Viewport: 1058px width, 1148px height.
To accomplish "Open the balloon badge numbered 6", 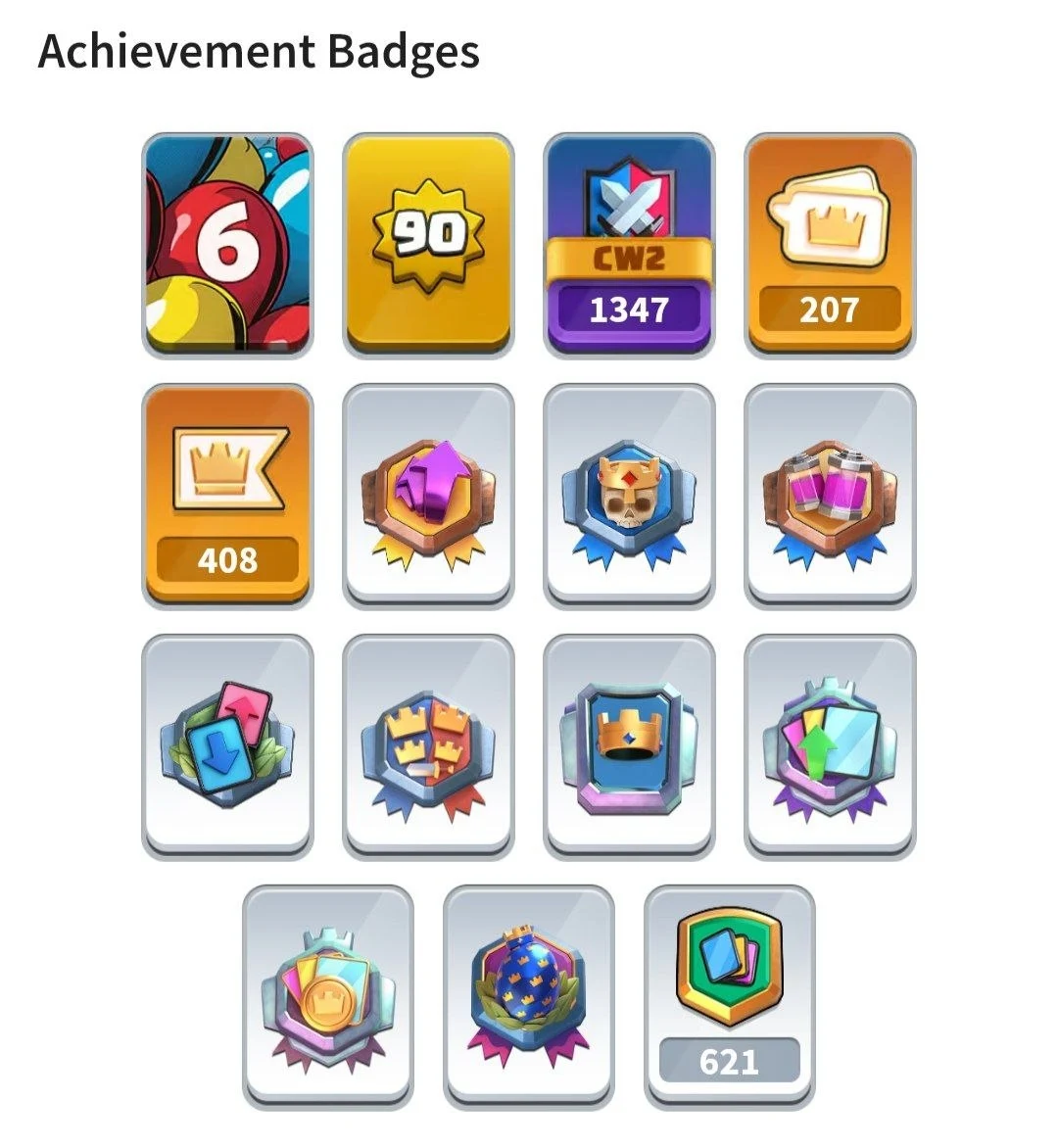I will [x=227, y=245].
